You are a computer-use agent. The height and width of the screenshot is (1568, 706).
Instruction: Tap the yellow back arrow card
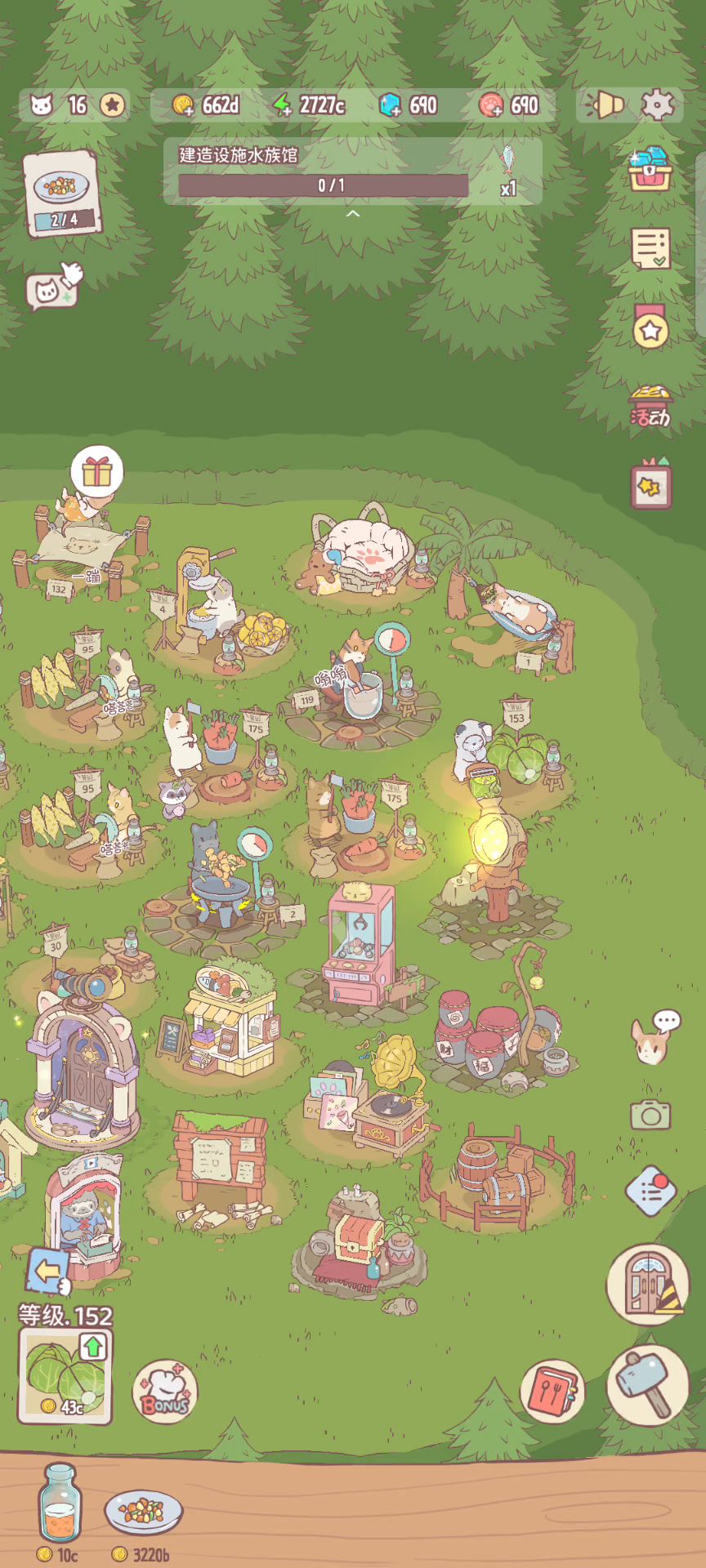tap(50, 1271)
